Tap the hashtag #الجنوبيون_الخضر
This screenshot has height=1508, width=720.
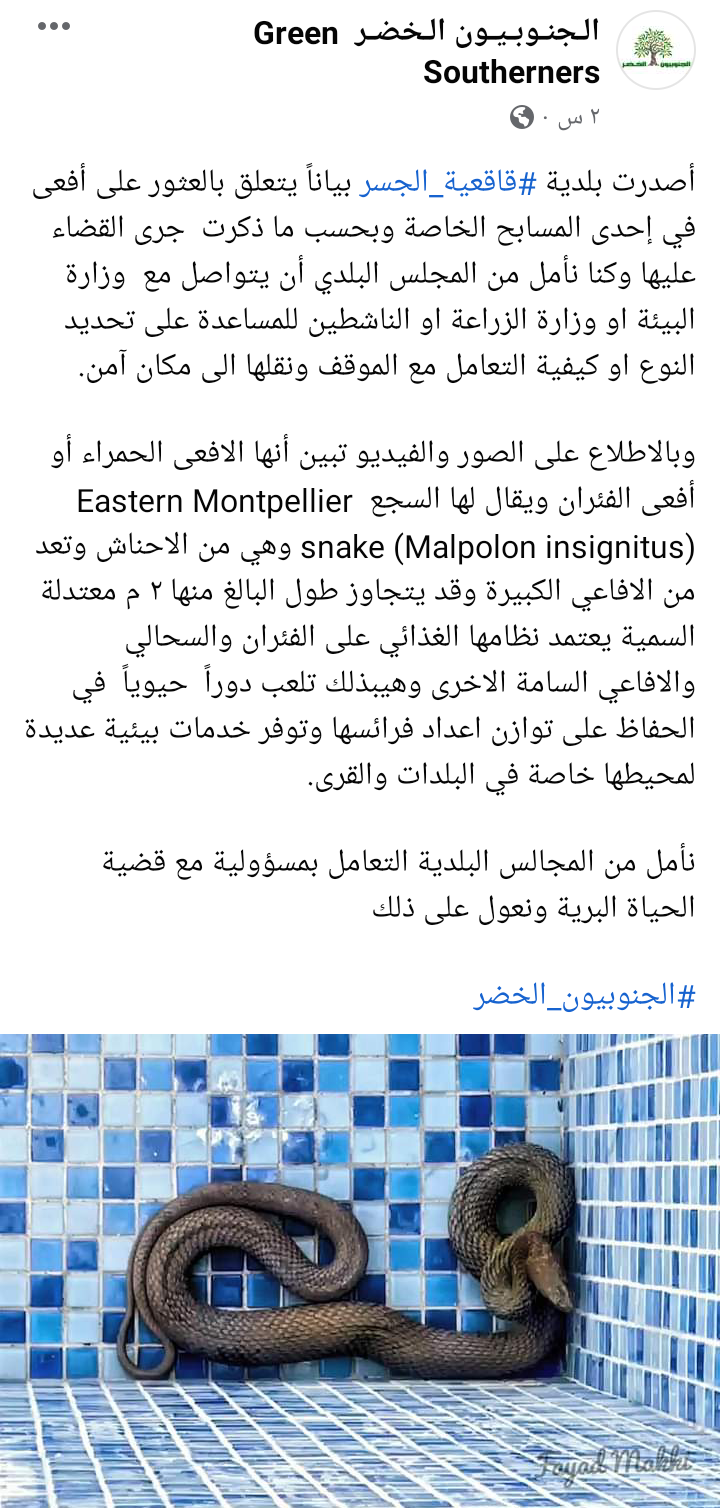click(583, 996)
